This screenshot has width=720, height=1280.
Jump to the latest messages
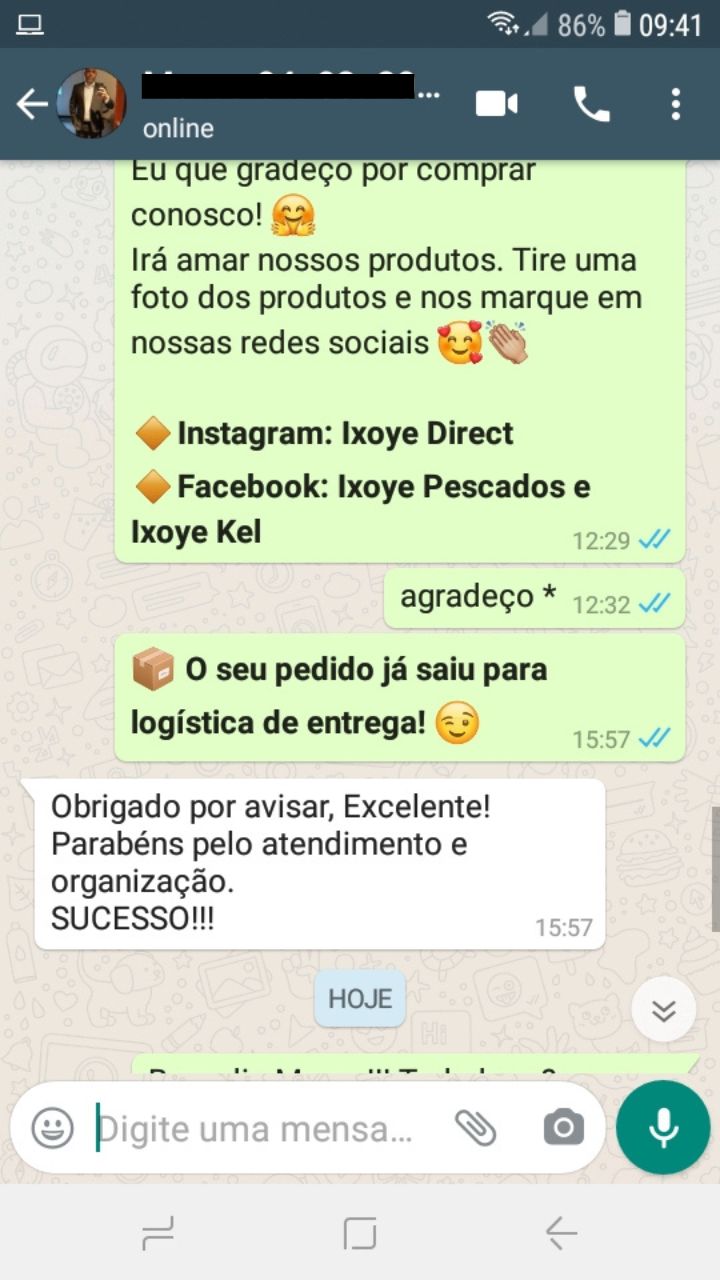coord(663,1011)
